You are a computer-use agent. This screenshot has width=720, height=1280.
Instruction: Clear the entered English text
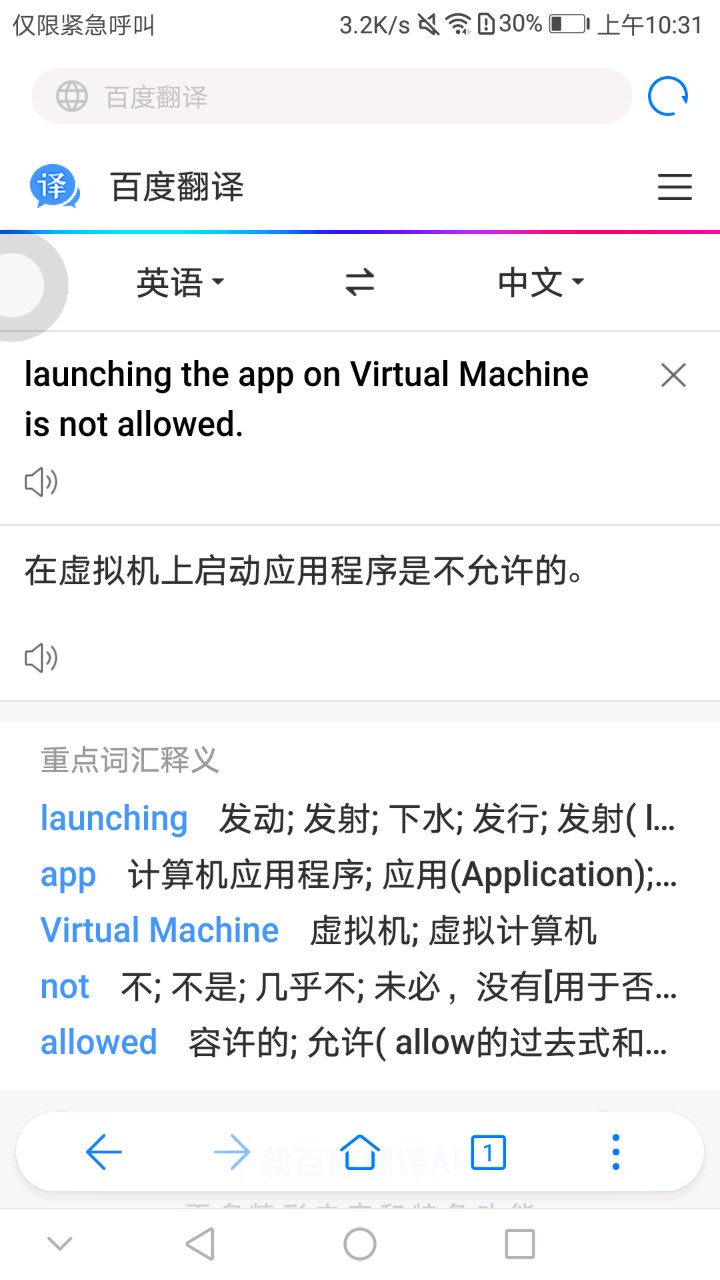[674, 375]
